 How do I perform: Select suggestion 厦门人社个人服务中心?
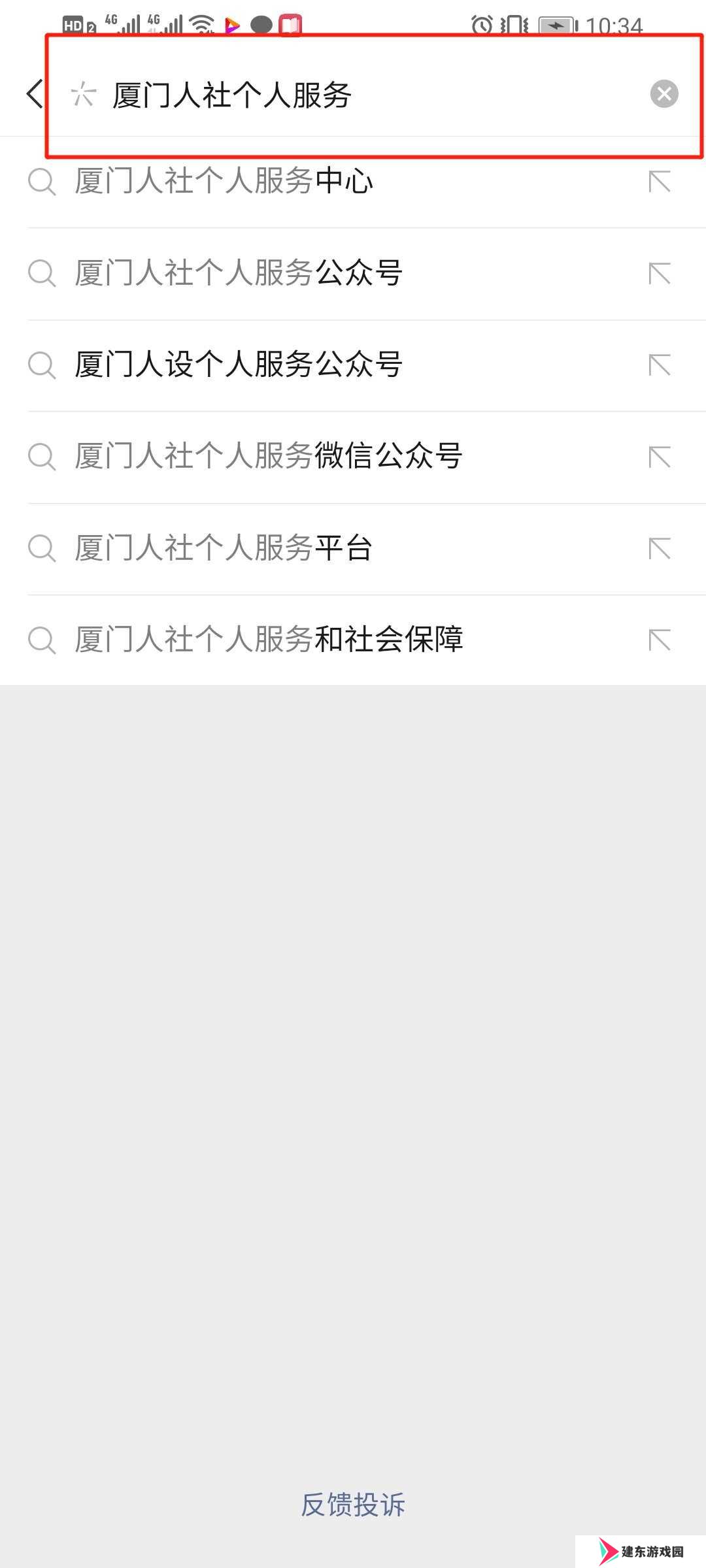click(353, 182)
